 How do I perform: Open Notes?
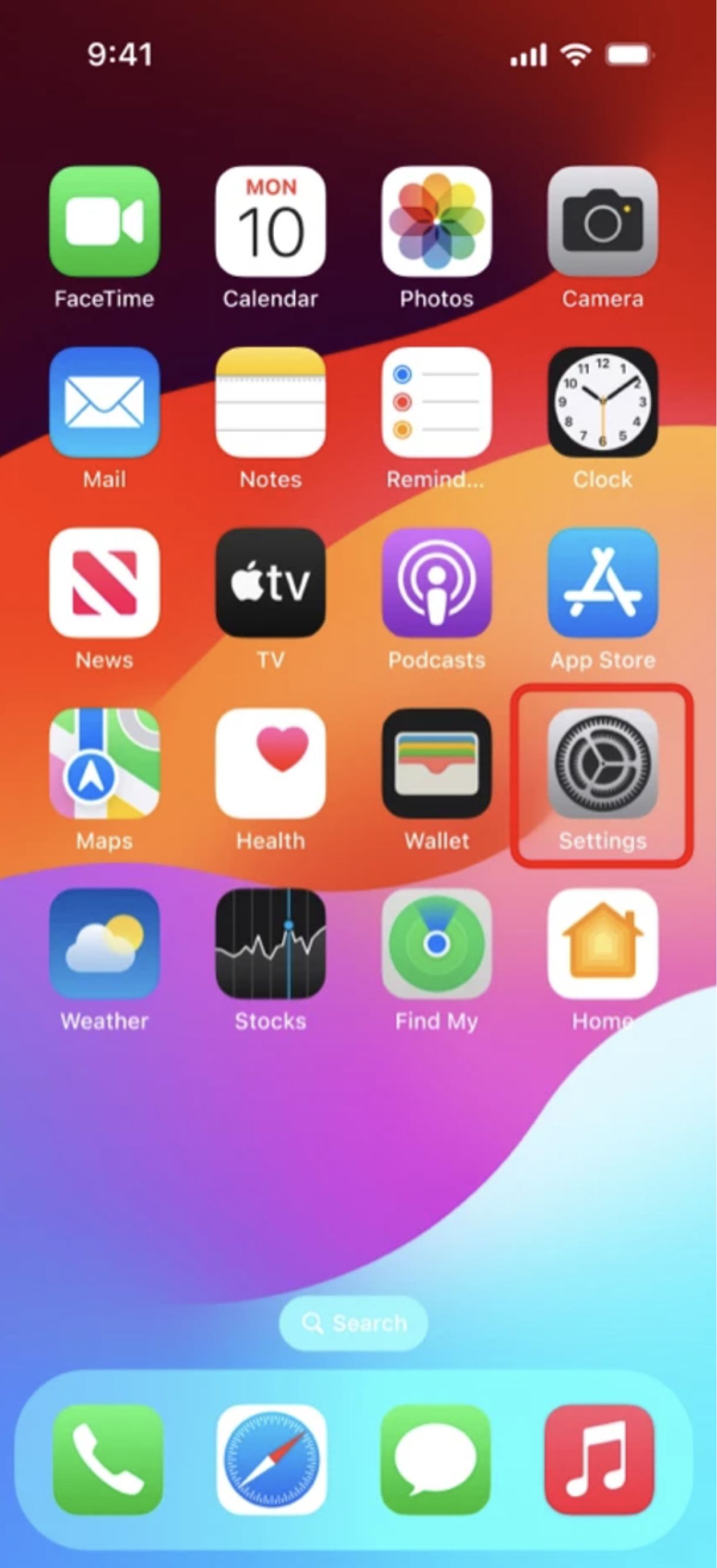point(270,402)
